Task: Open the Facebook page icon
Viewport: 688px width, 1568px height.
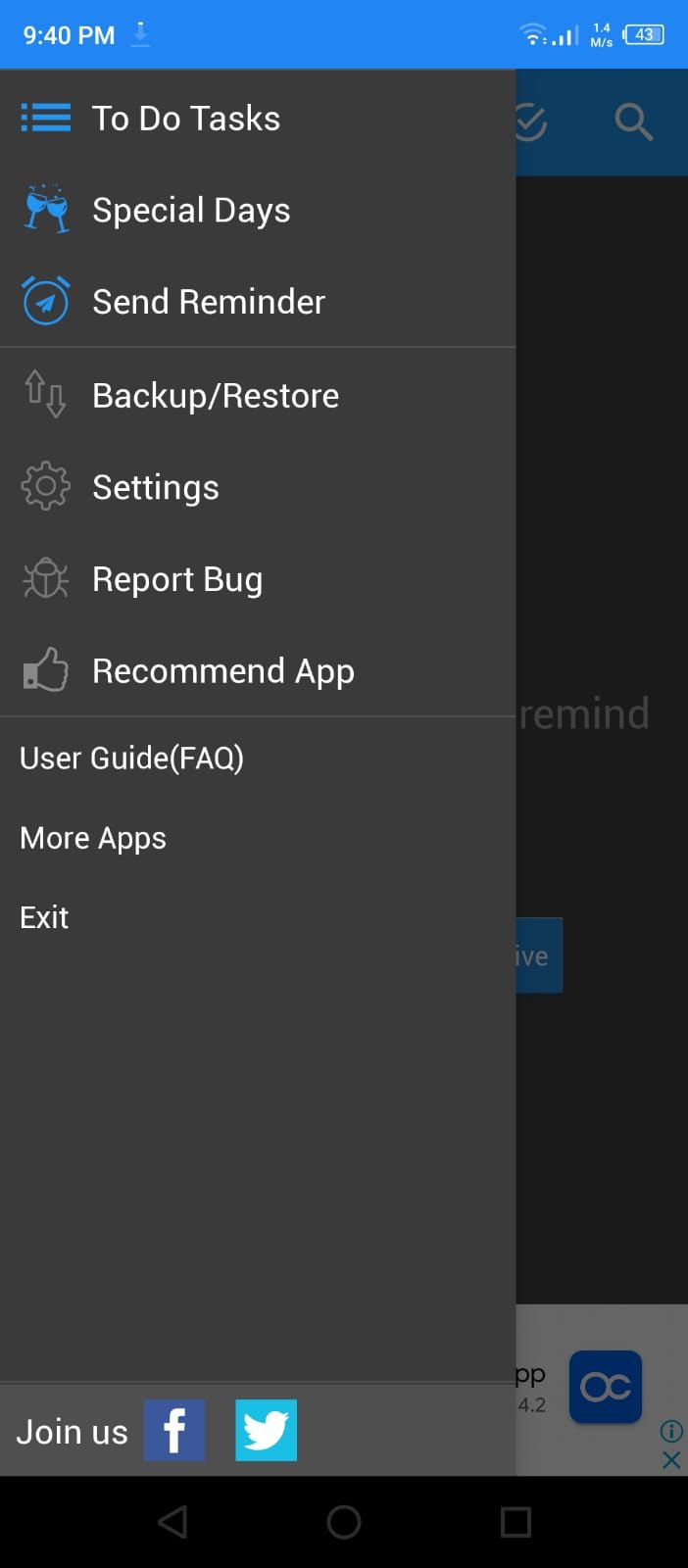Action: (174, 1431)
